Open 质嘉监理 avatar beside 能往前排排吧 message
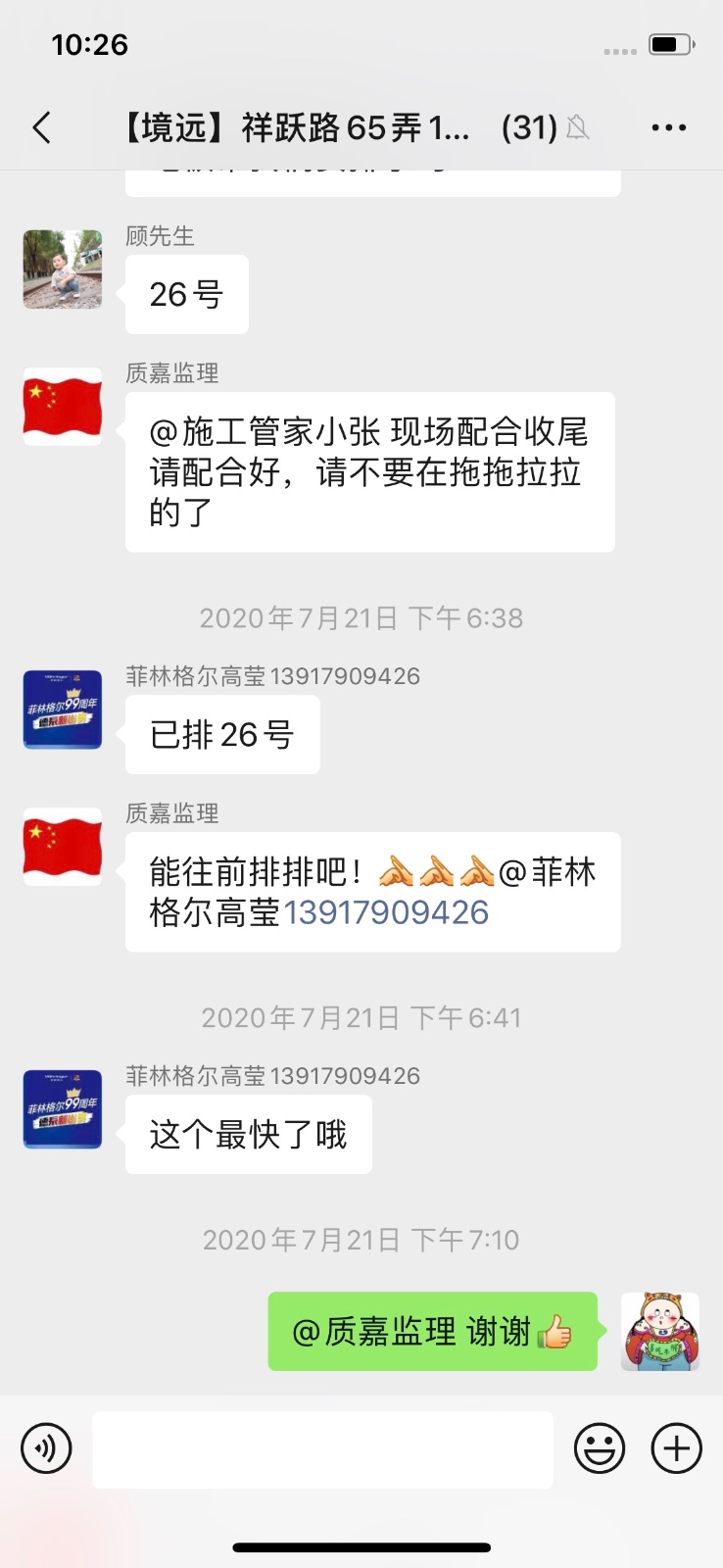This screenshot has width=723, height=1568. (63, 847)
